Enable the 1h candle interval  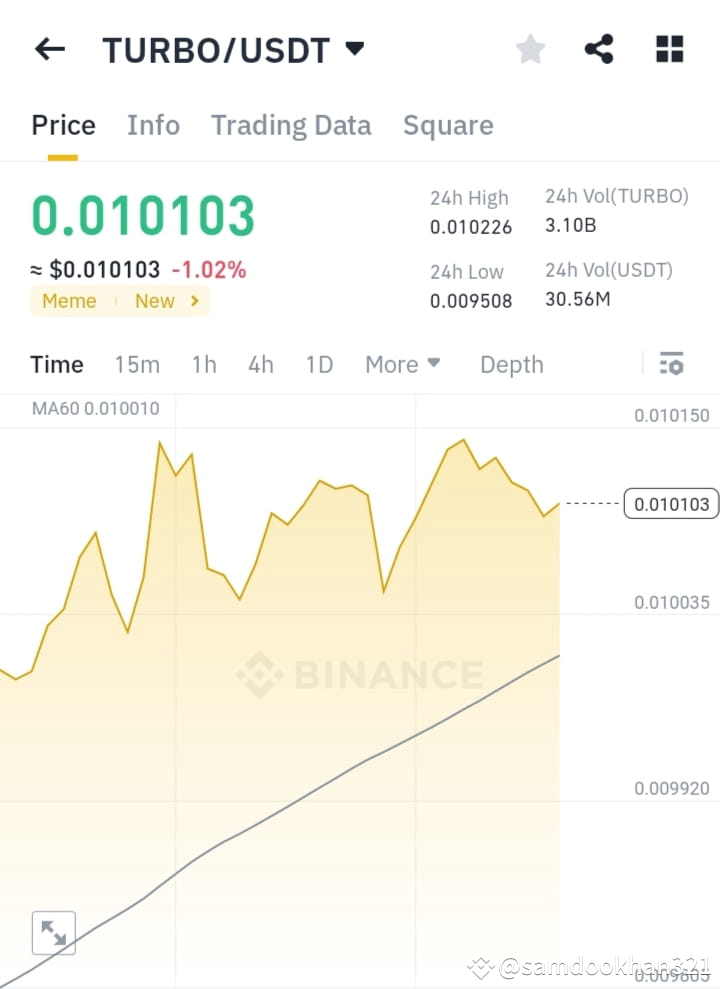coord(204,365)
